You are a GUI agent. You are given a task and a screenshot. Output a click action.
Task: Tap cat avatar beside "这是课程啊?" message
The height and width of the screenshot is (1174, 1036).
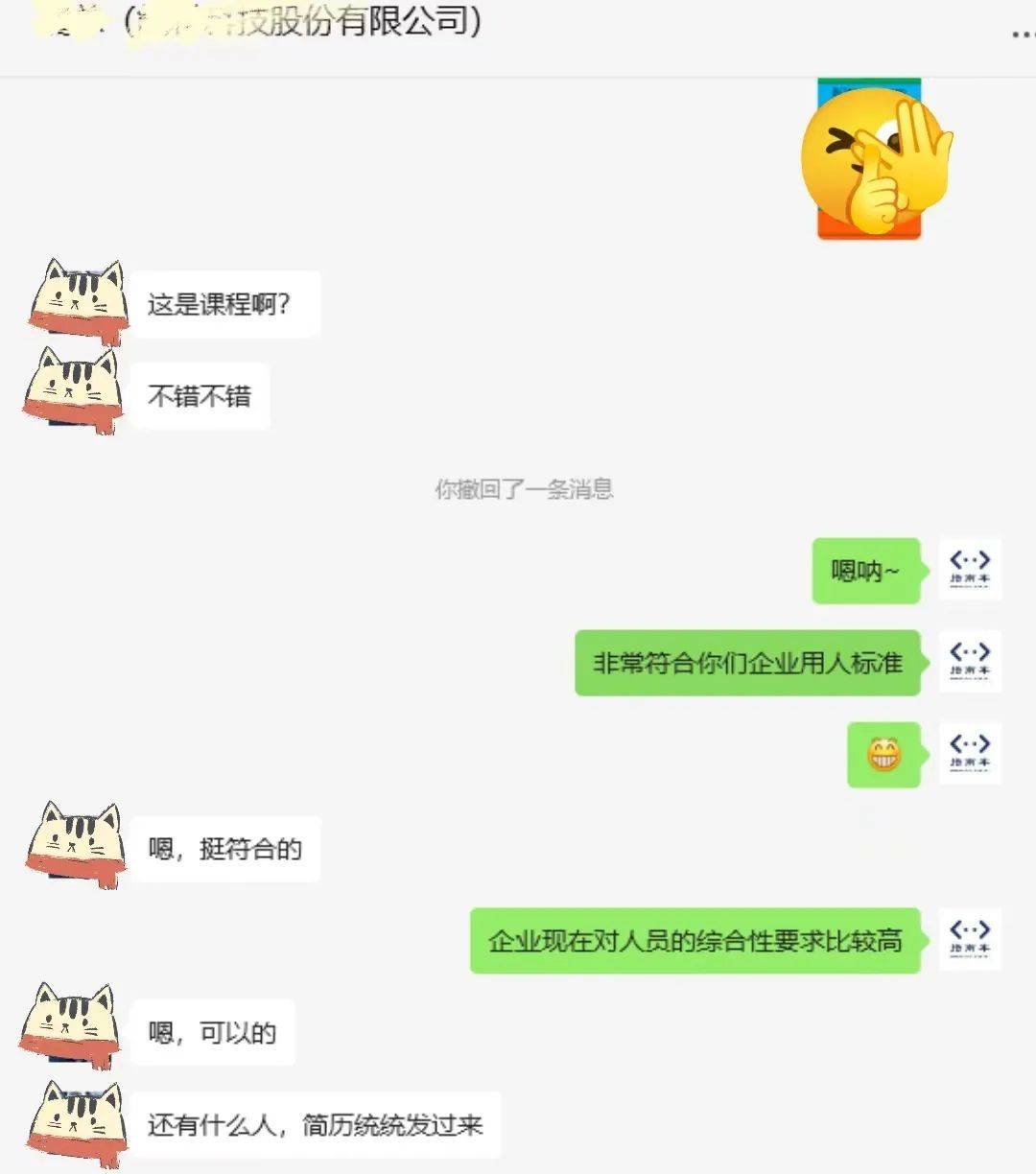pos(78,302)
